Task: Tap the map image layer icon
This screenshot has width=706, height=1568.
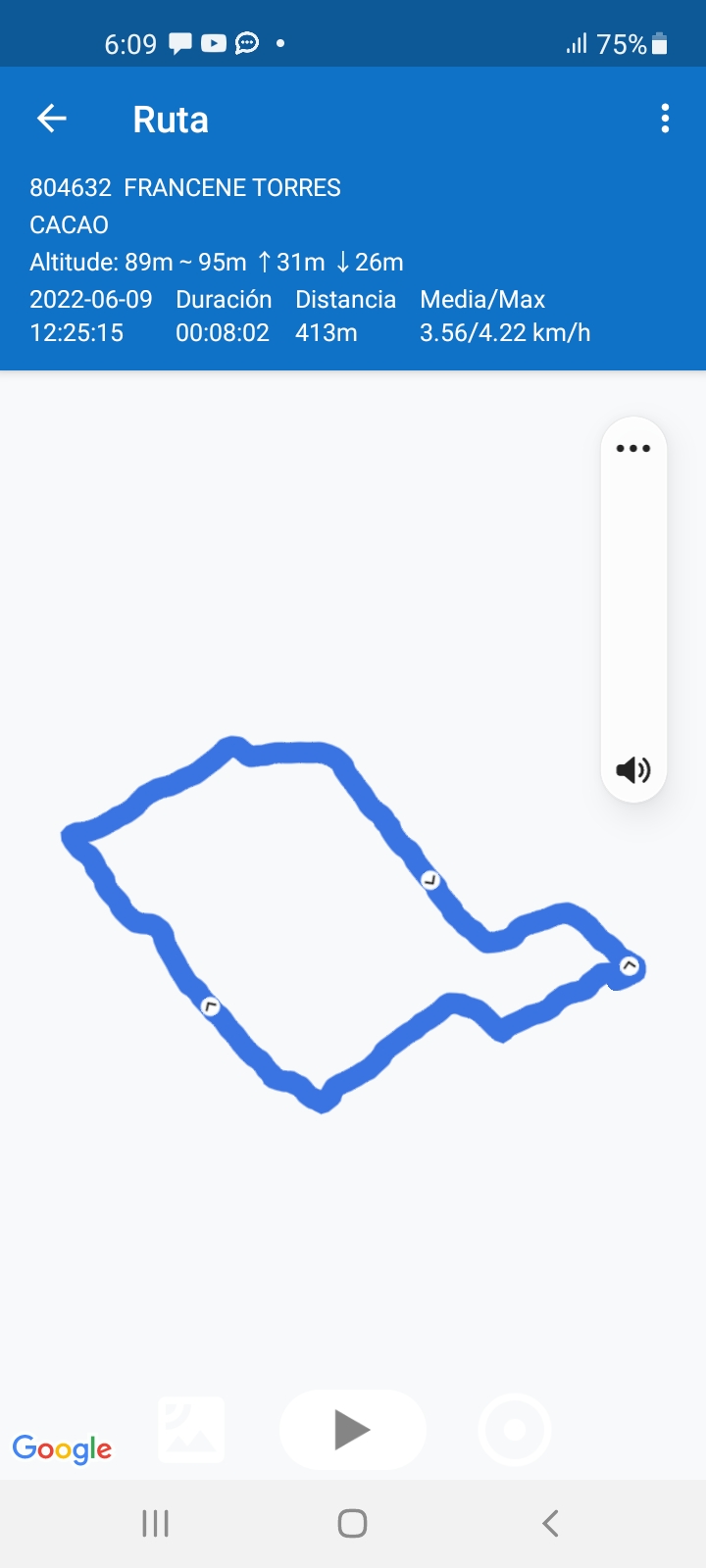Action: click(x=192, y=1430)
